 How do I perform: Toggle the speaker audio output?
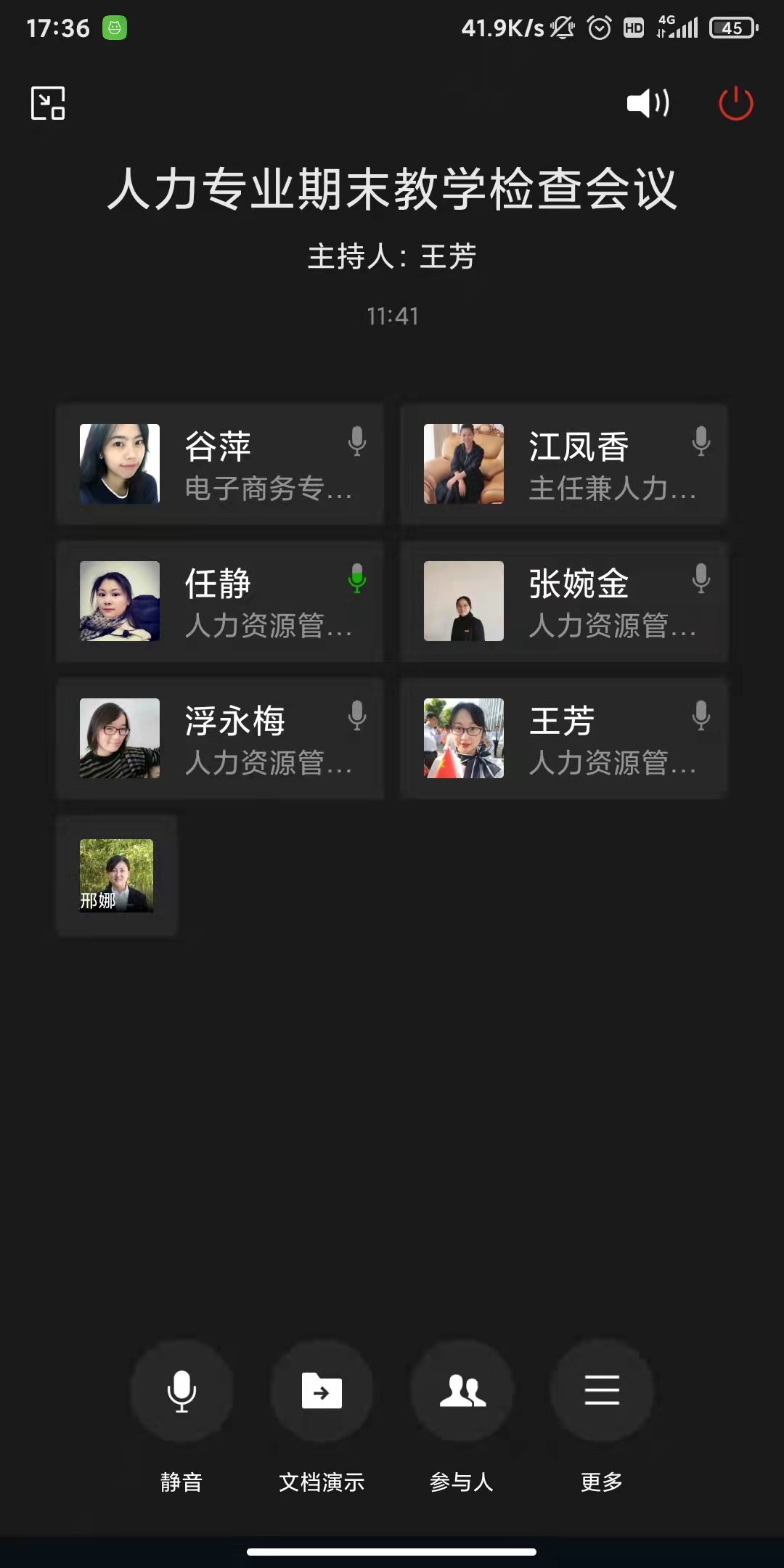[x=648, y=103]
